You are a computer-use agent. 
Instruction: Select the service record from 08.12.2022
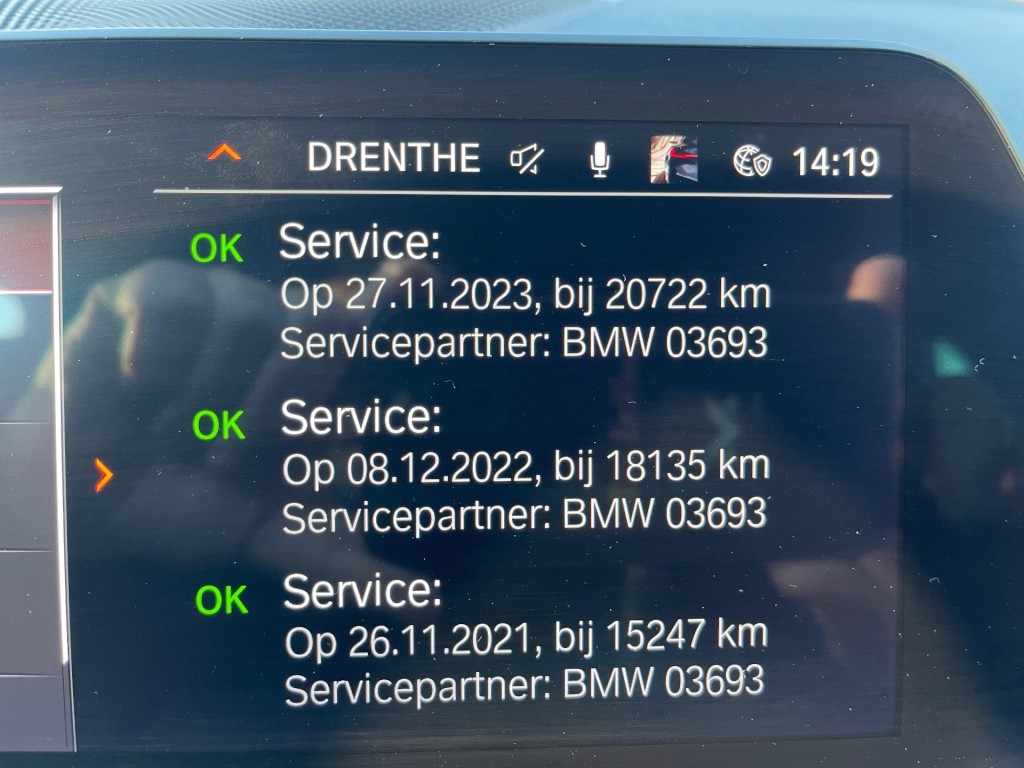[525, 467]
